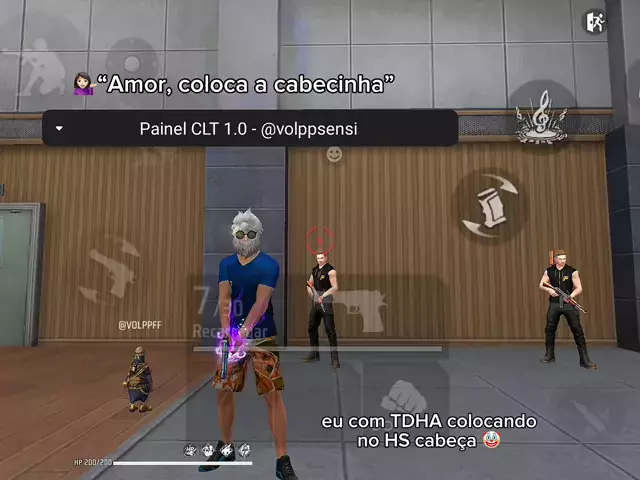Tap the weapon swap pistol icon

pyautogui.click(x=109, y=272)
